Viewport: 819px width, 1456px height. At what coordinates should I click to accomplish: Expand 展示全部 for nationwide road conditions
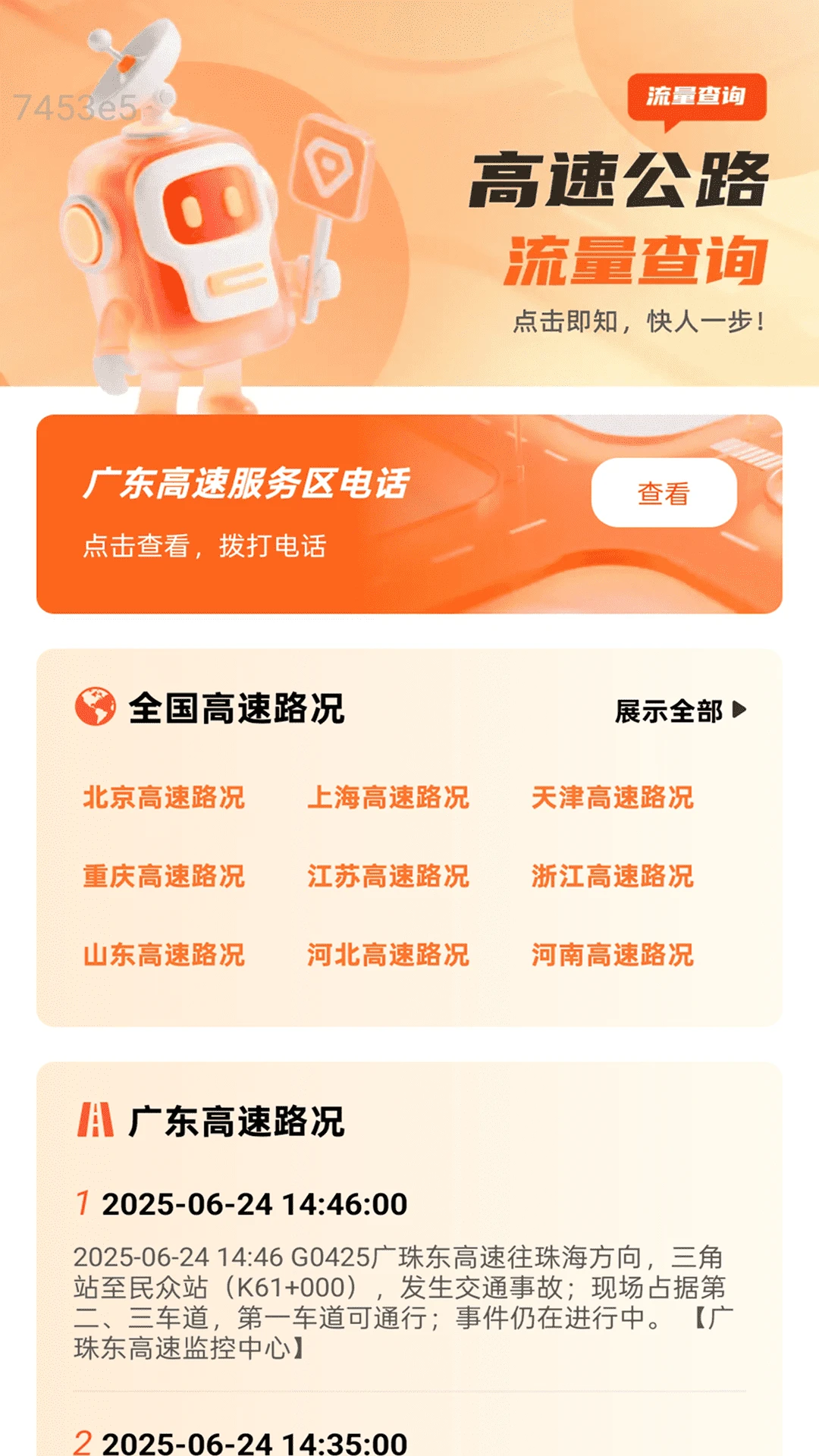[680, 711]
